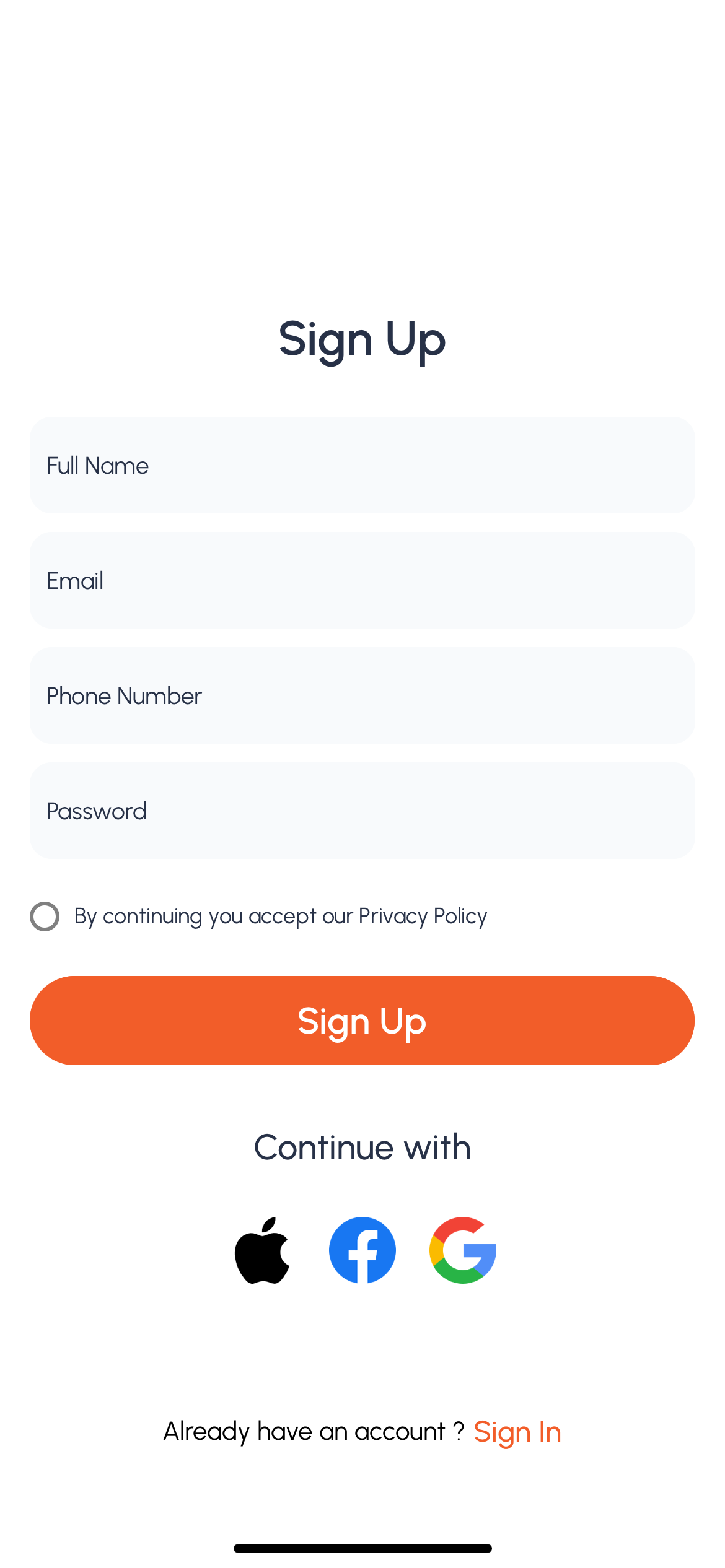Continue with Apple

[262, 1250]
